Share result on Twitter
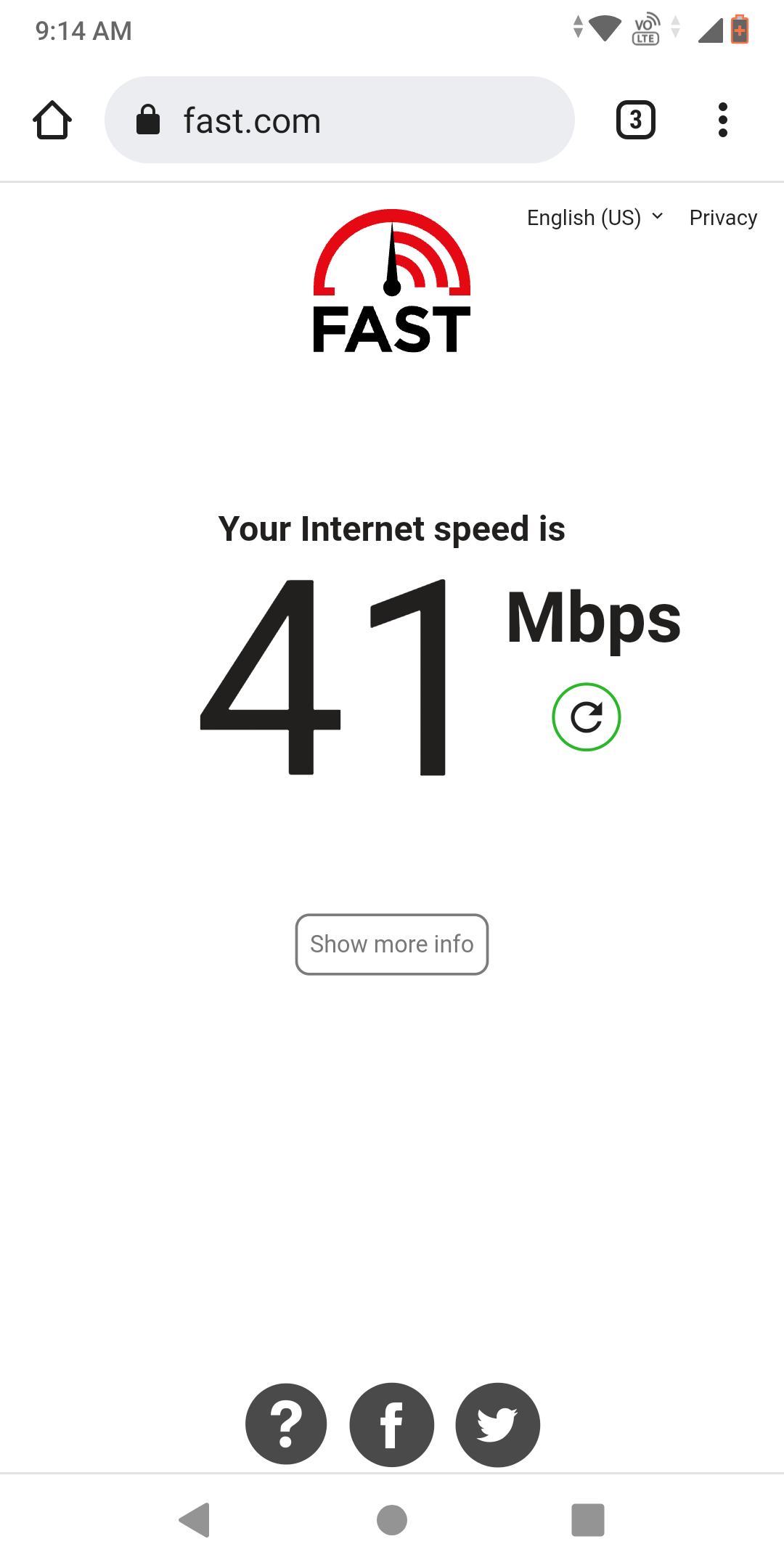 [497, 1424]
